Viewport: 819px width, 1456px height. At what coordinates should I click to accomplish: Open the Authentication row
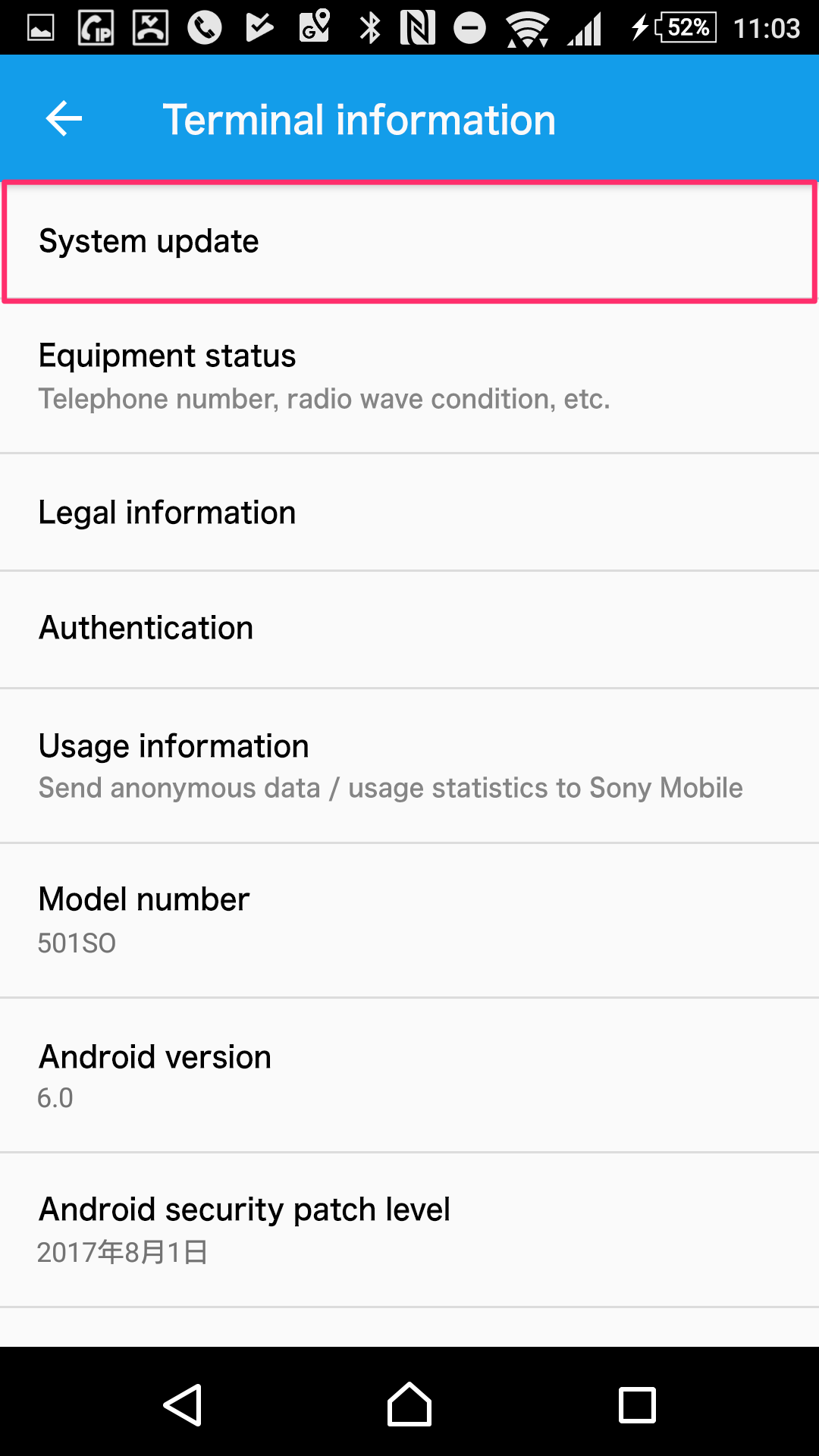point(409,629)
